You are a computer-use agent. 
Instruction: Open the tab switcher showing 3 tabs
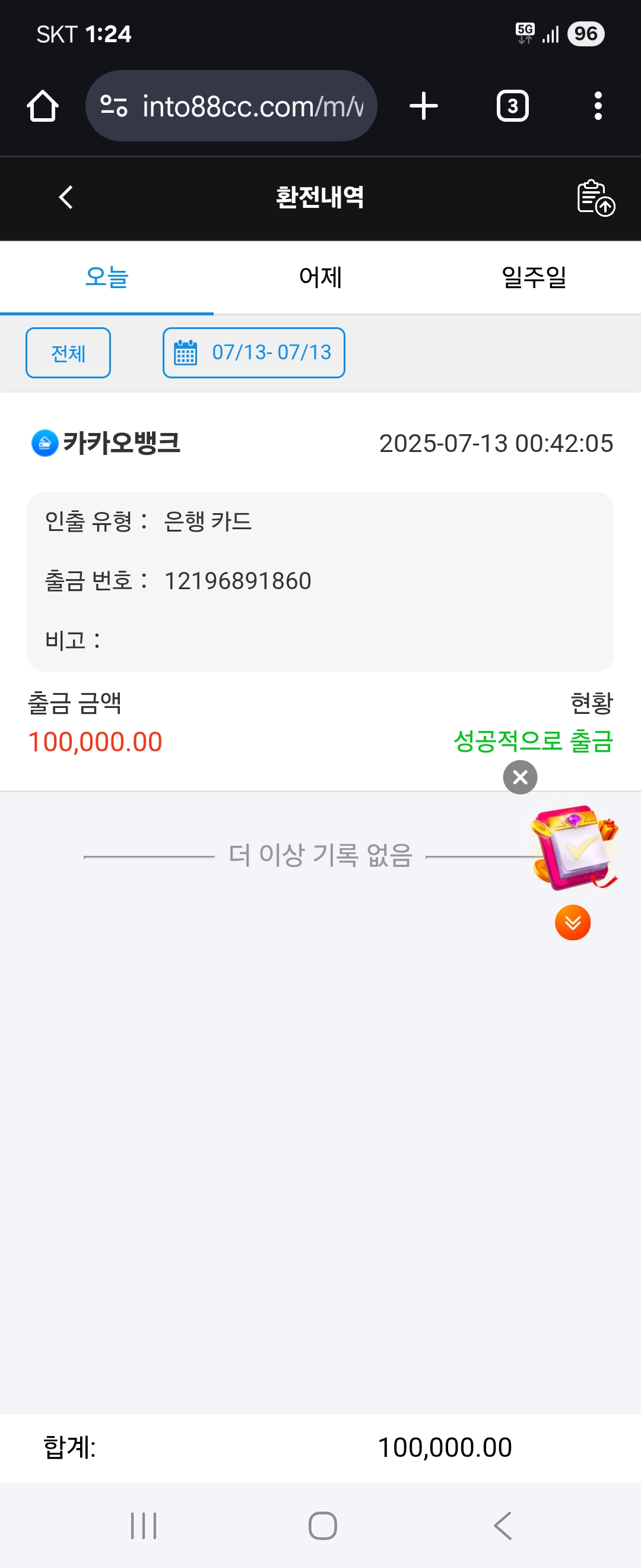pyautogui.click(x=512, y=106)
